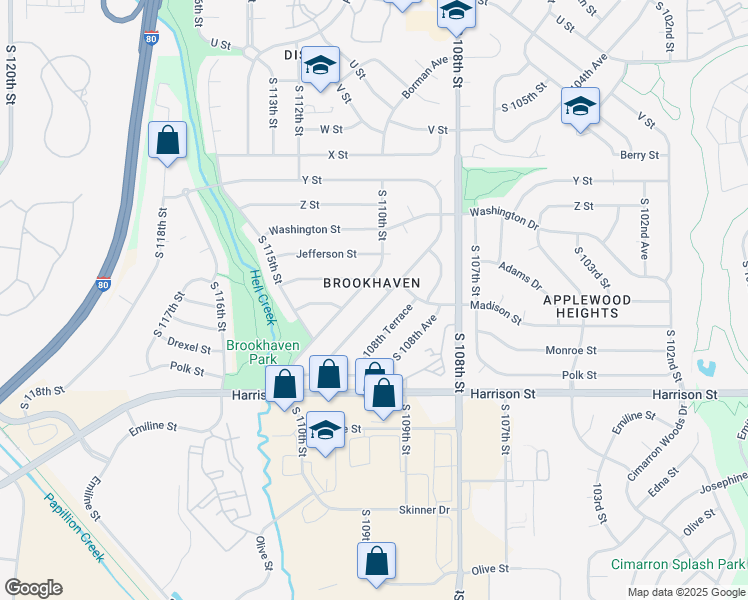Screen dimensions: 748x600
Task: Tap the shopping bag marker near S 118th St
Action: pyautogui.click(x=168, y=141)
